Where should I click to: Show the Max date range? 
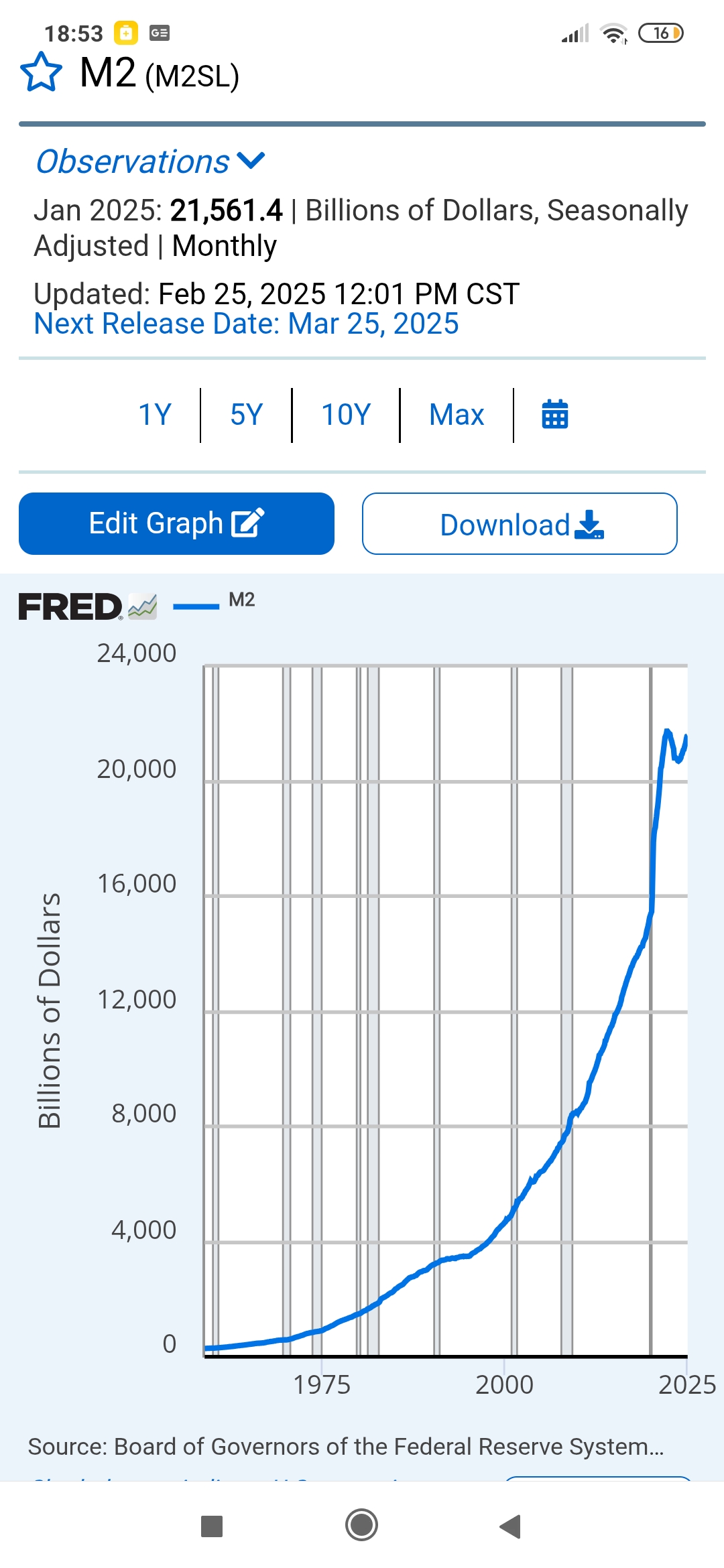457,415
